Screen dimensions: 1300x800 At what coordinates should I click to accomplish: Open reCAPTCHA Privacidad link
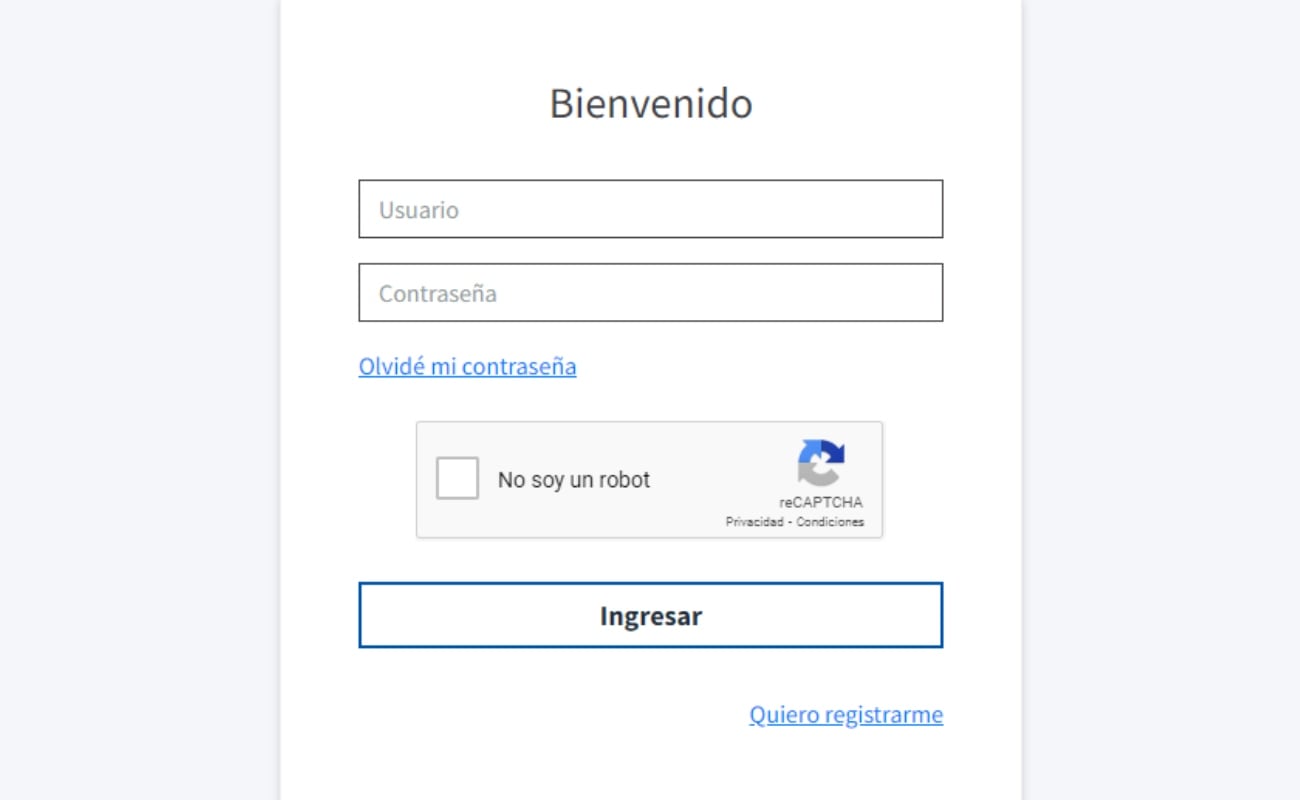coord(754,522)
